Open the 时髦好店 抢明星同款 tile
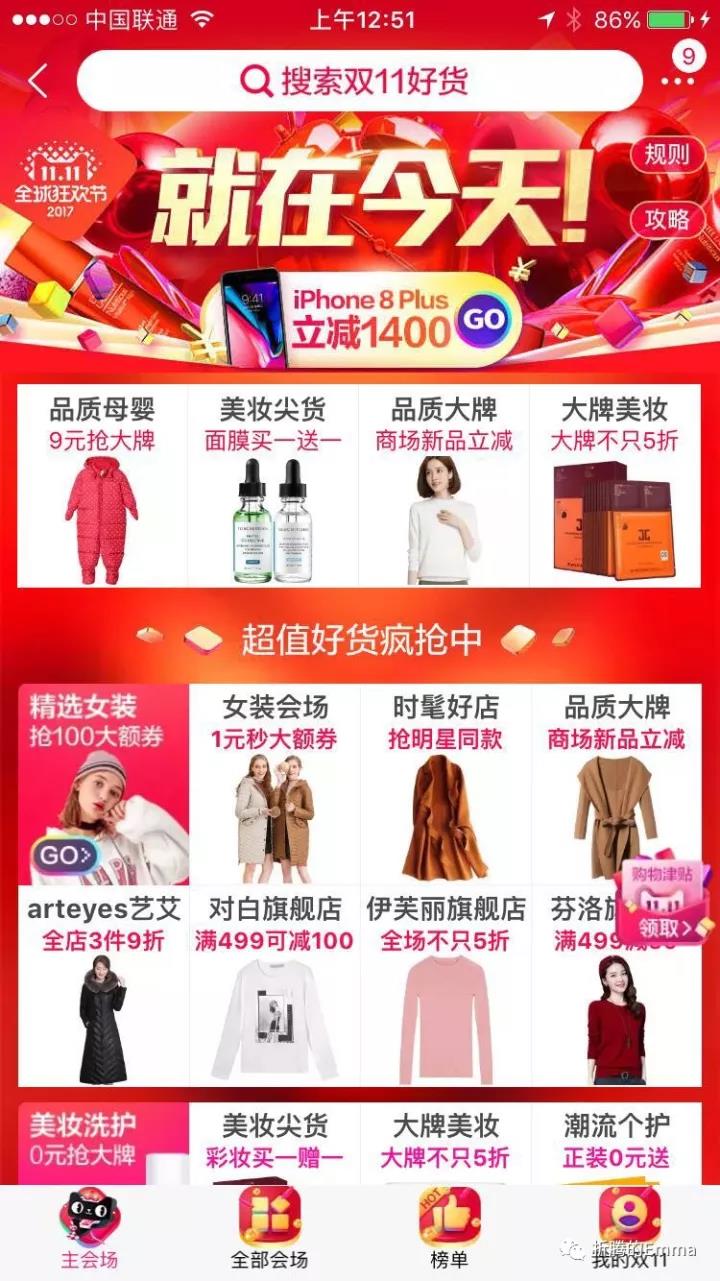The height and width of the screenshot is (1281, 720). (445, 785)
